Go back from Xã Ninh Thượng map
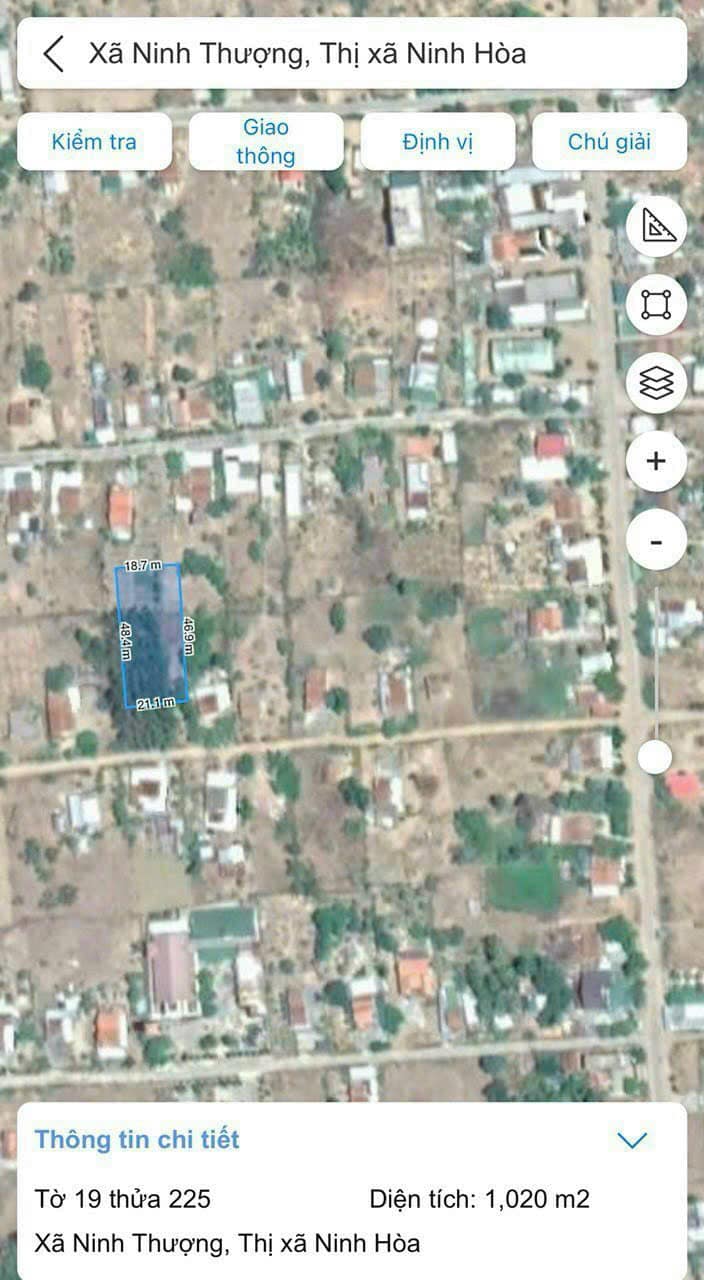The height and width of the screenshot is (1280, 704). [x=54, y=54]
